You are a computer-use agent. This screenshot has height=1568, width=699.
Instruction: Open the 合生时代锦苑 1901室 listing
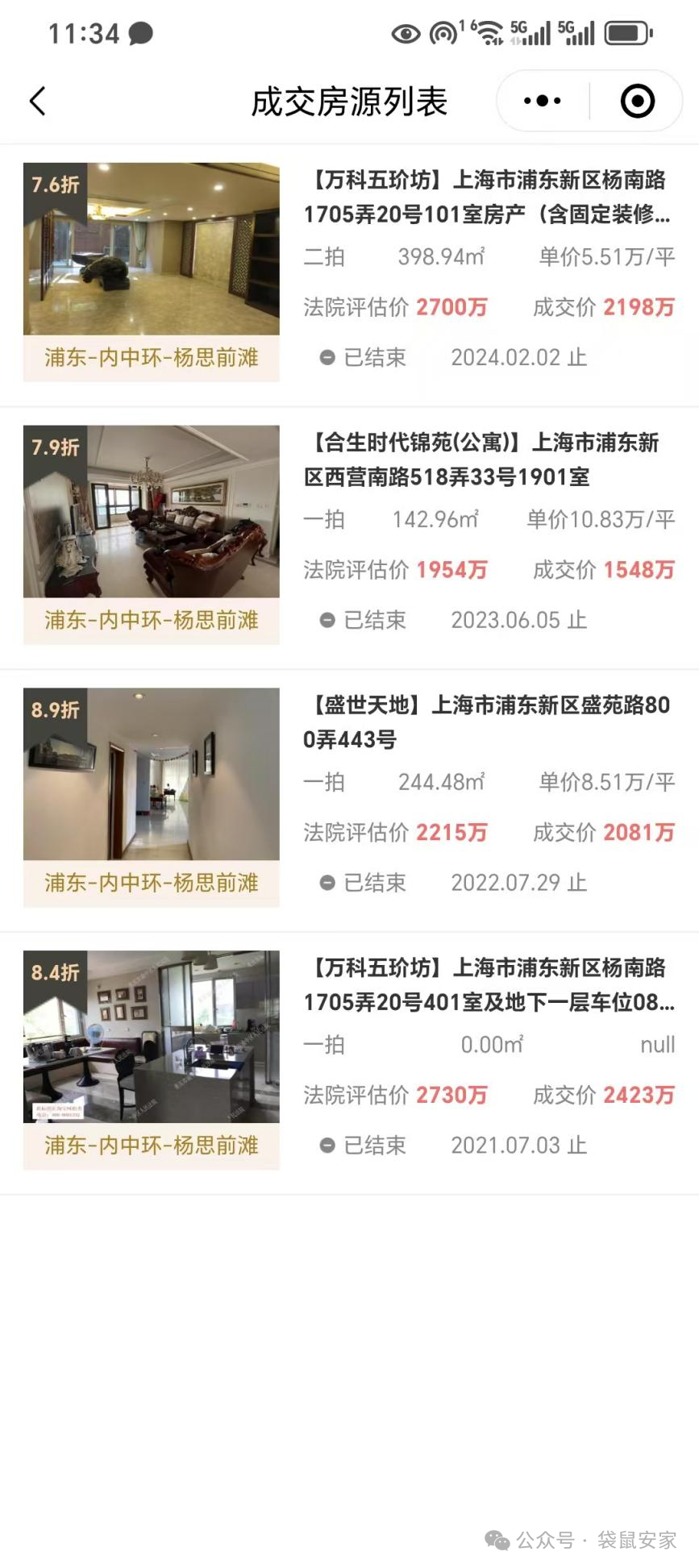pos(481,460)
